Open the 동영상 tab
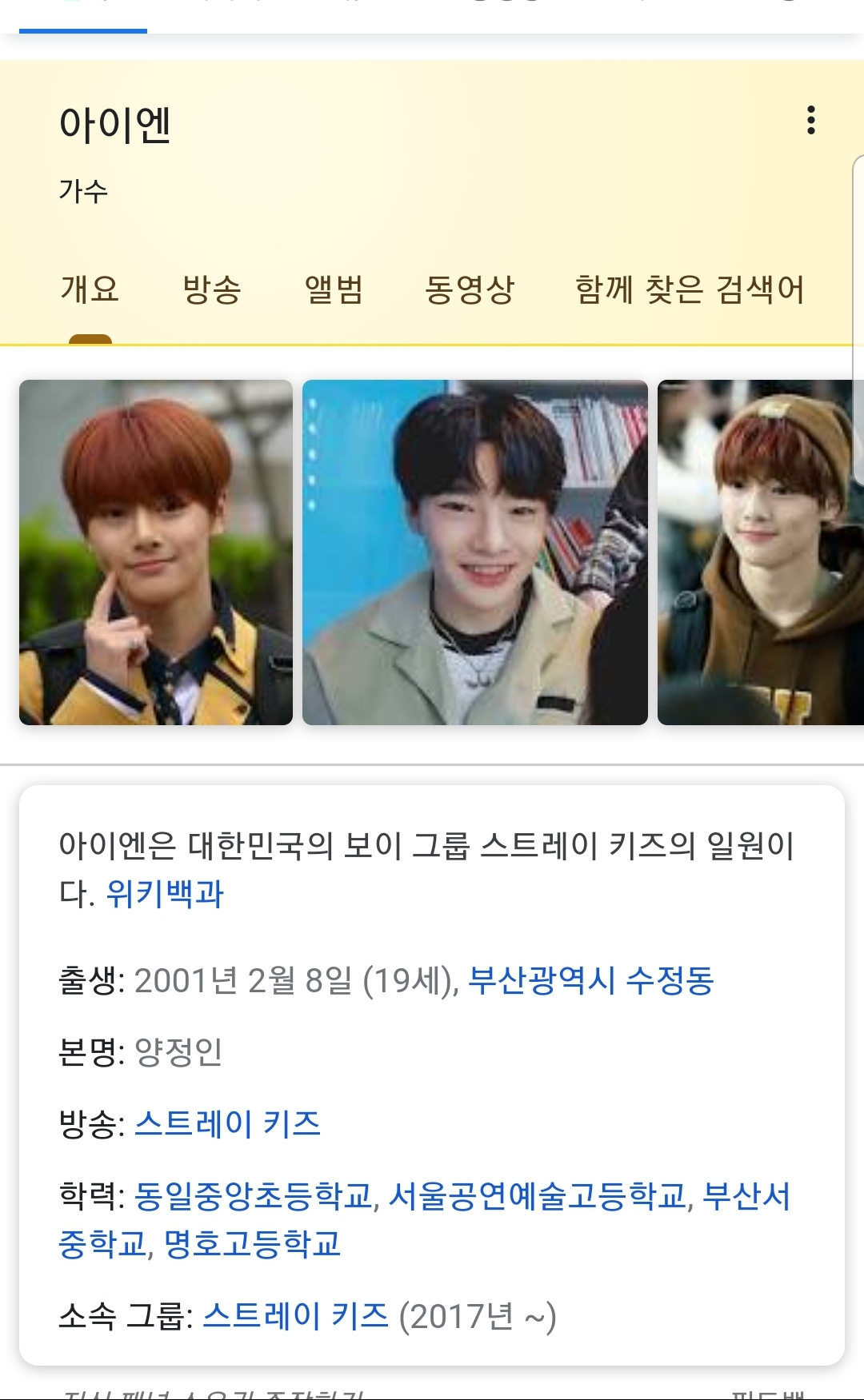The width and height of the screenshot is (864, 1400). (x=470, y=289)
